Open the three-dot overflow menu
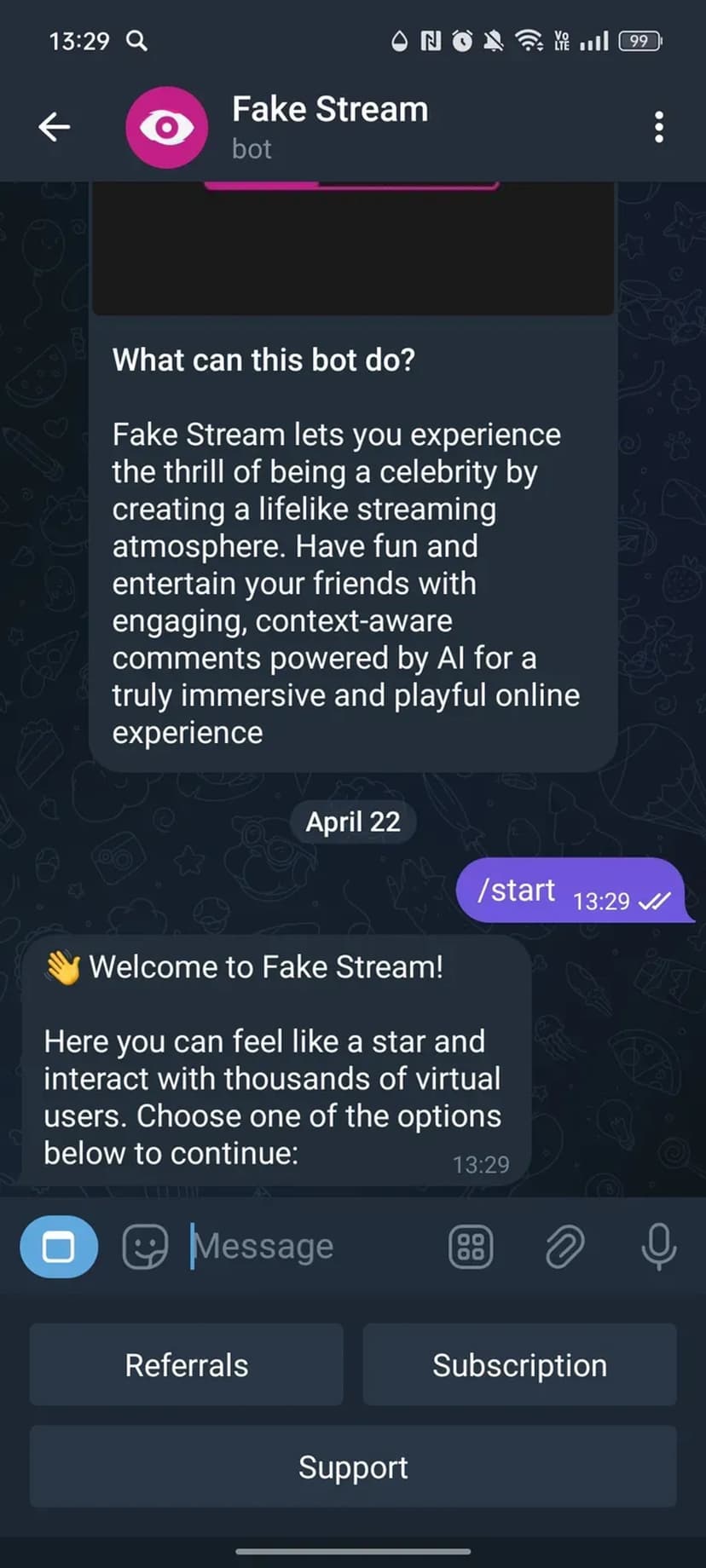Viewport: 706px width, 1568px height. point(658,127)
